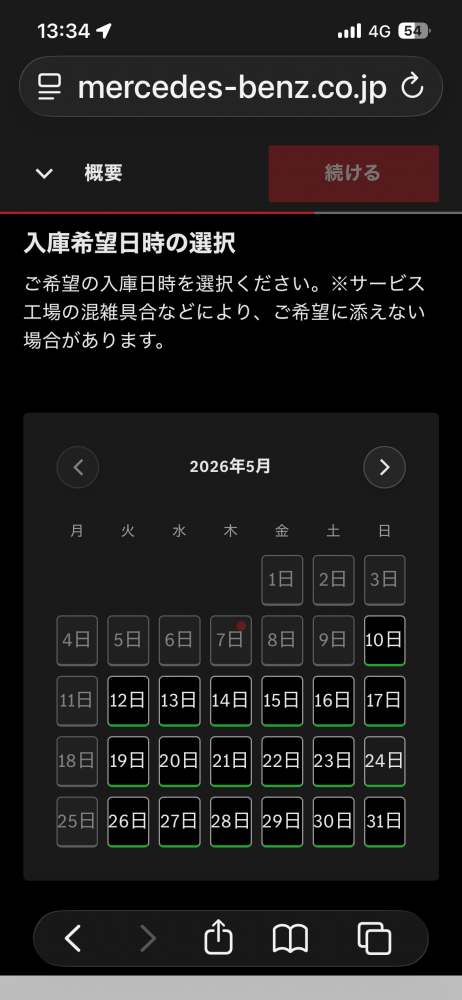Open the page settings menu in address bar
The image size is (462, 1000).
pos(49,87)
